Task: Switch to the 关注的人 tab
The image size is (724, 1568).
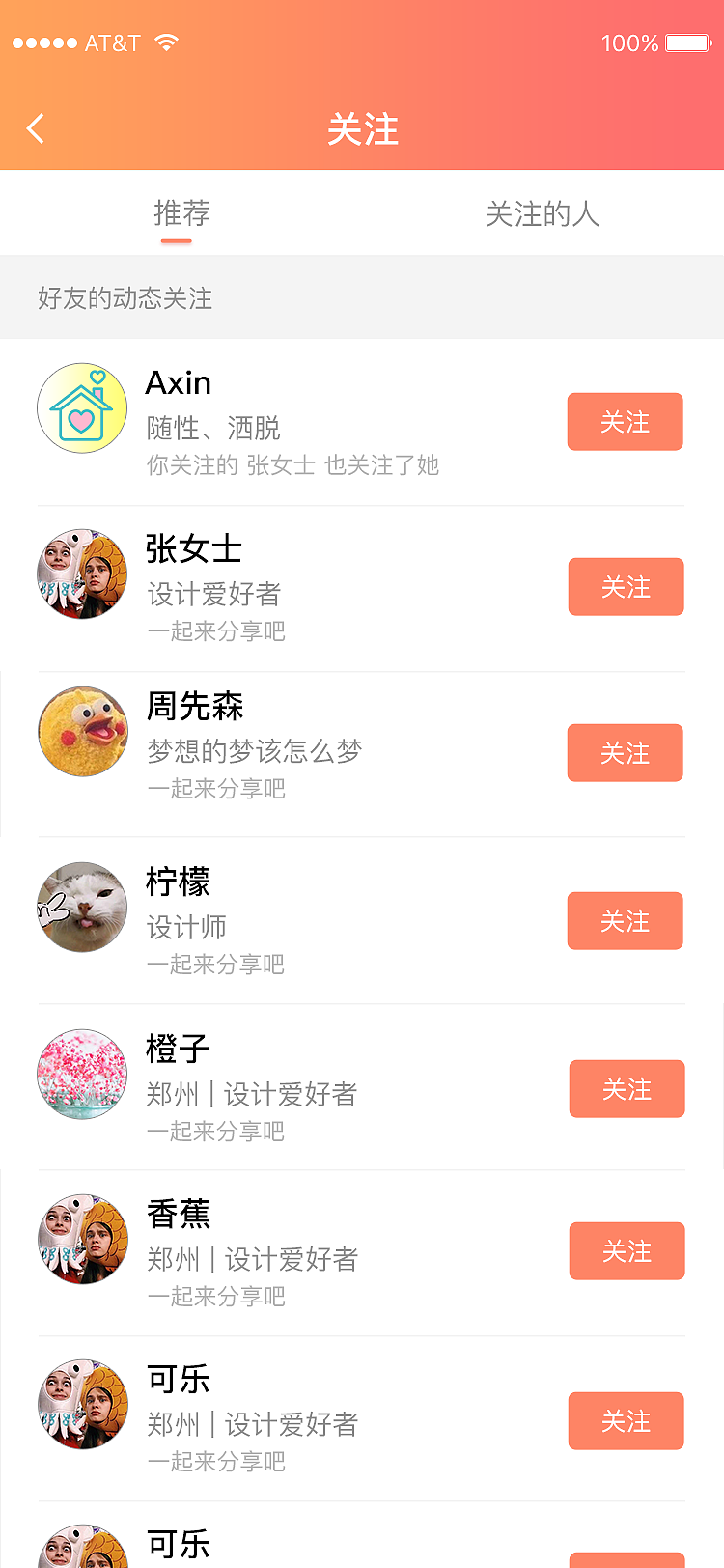Action: point(543,214)
